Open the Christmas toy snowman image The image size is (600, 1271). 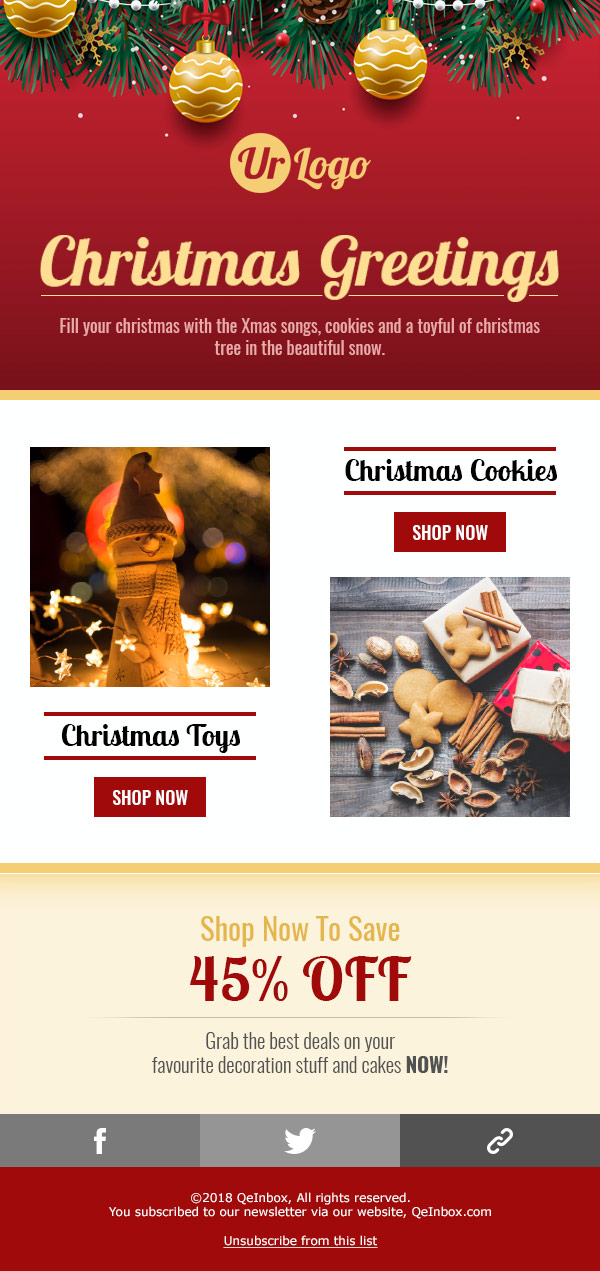(150, 567)
